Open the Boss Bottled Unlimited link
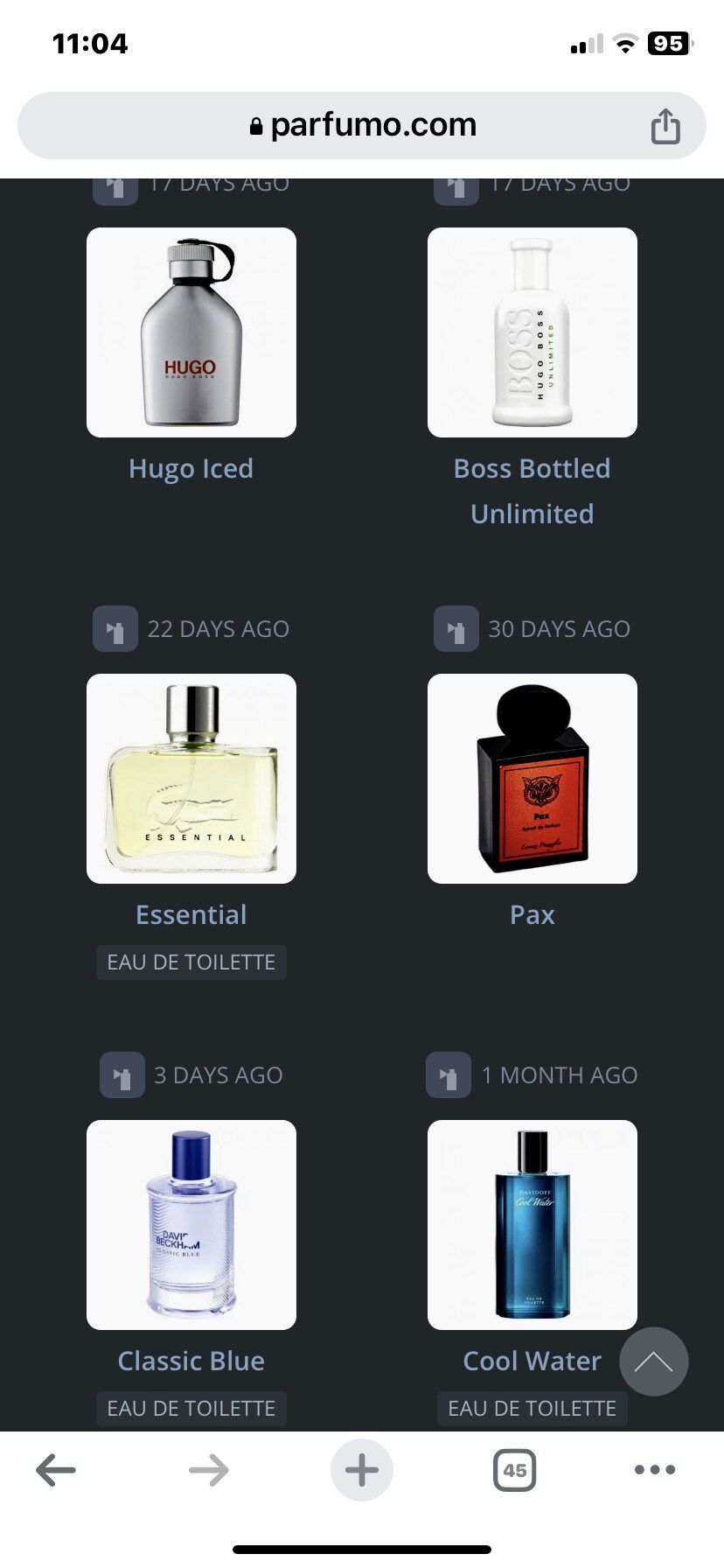Viewport: 724px width, 1568px height. click(533, 491)
